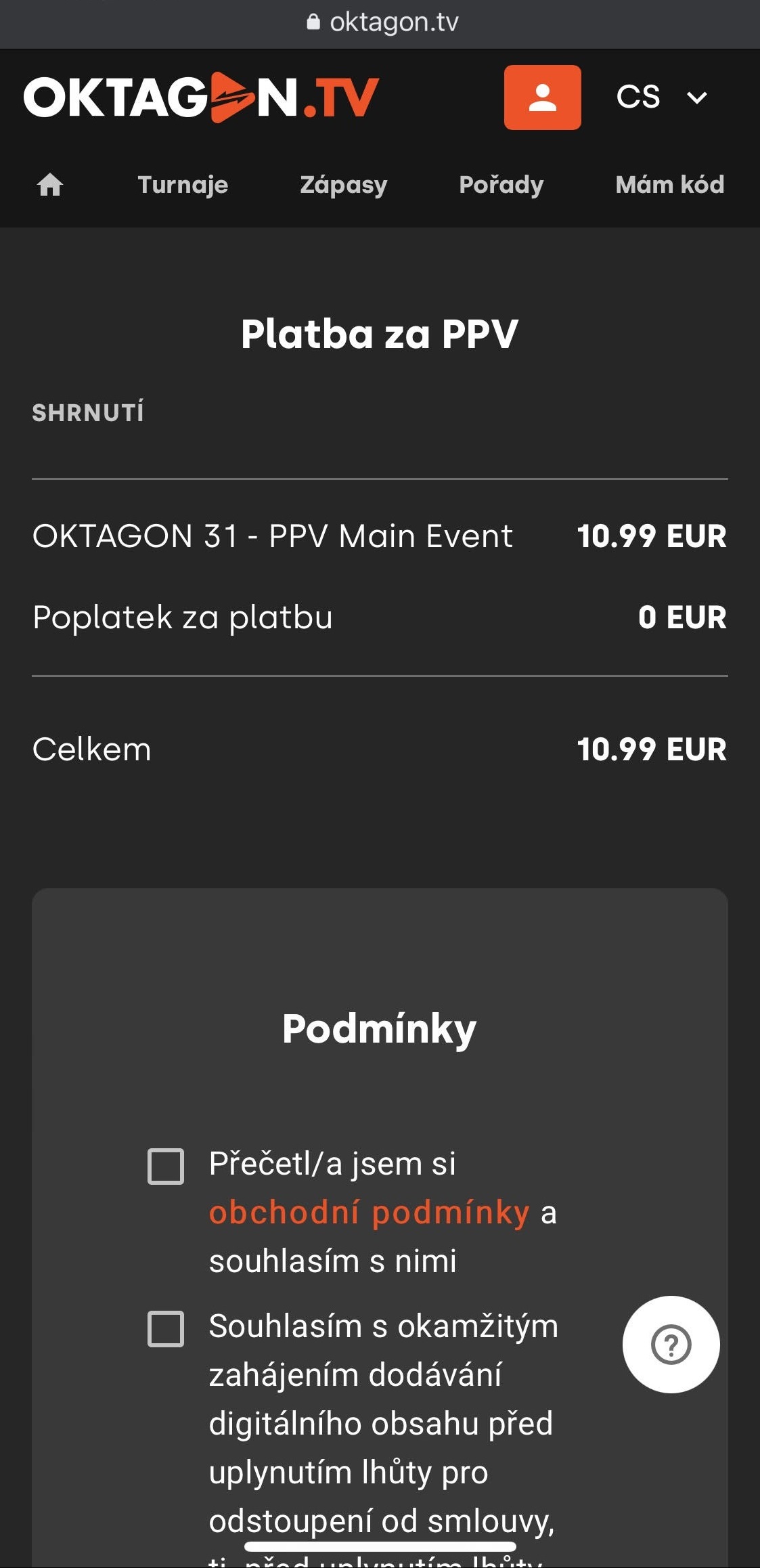
Task: Open the user account button
Action: [542, 97]
